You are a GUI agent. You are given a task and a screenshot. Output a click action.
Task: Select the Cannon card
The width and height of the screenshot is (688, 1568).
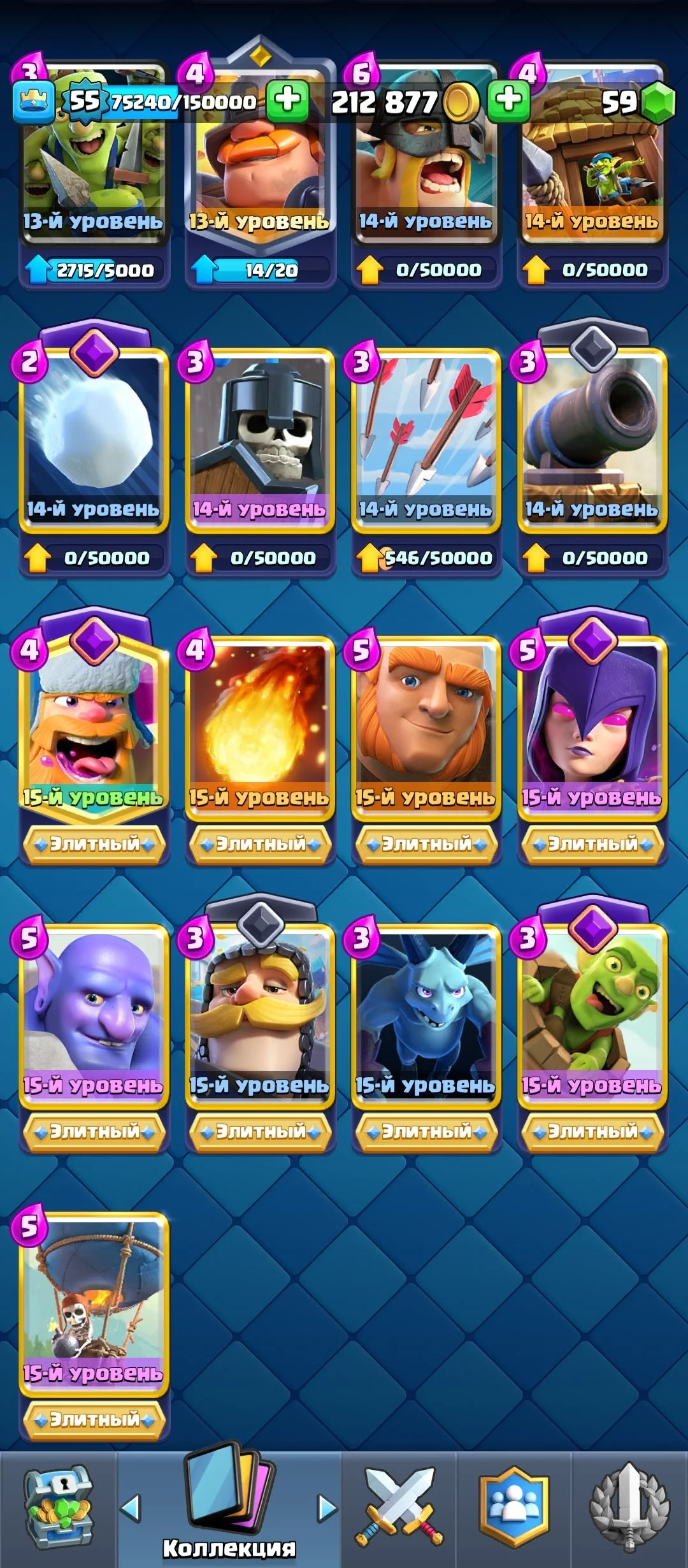coord(592,440)
